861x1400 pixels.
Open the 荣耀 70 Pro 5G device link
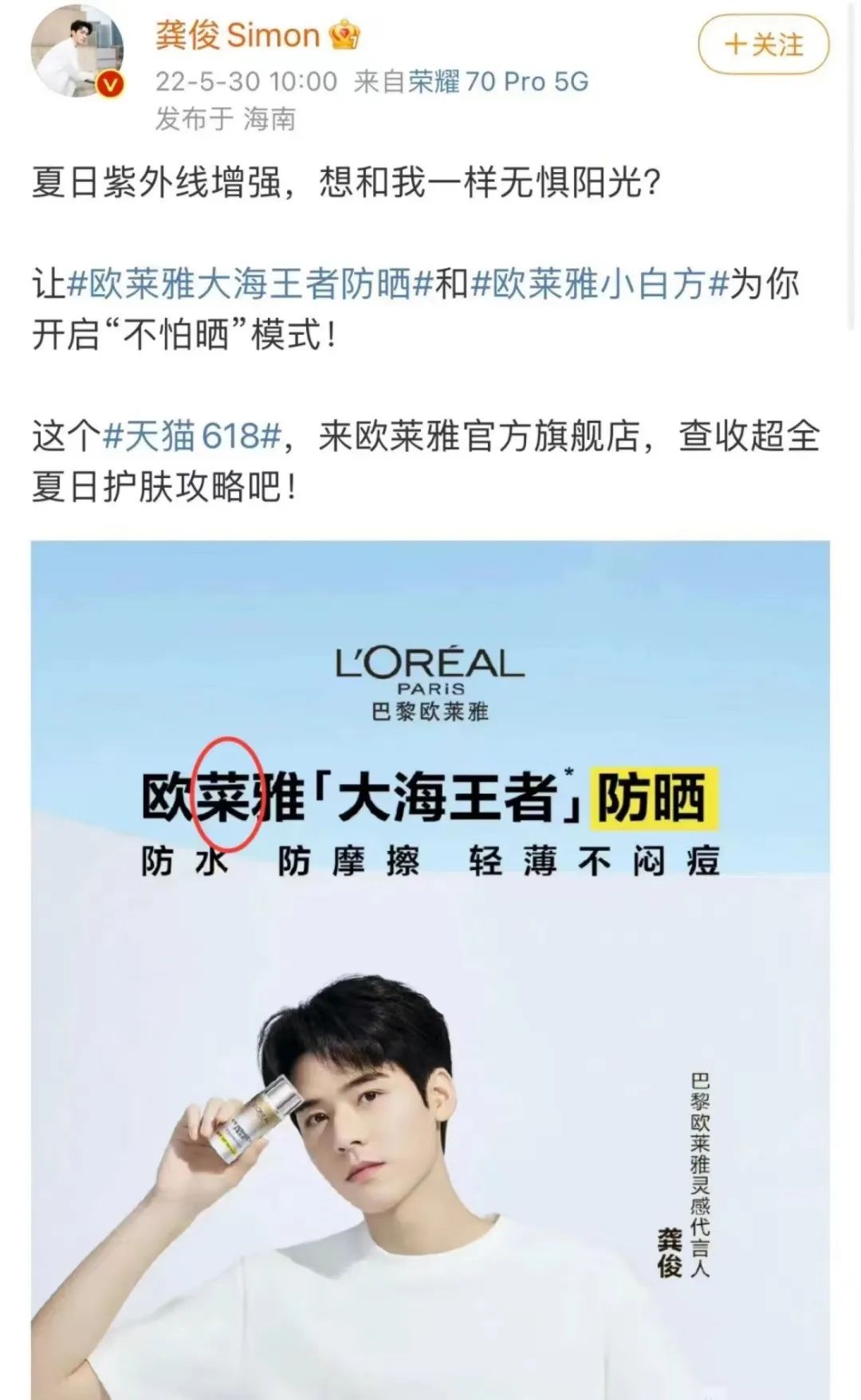click(x=498, y=81)
